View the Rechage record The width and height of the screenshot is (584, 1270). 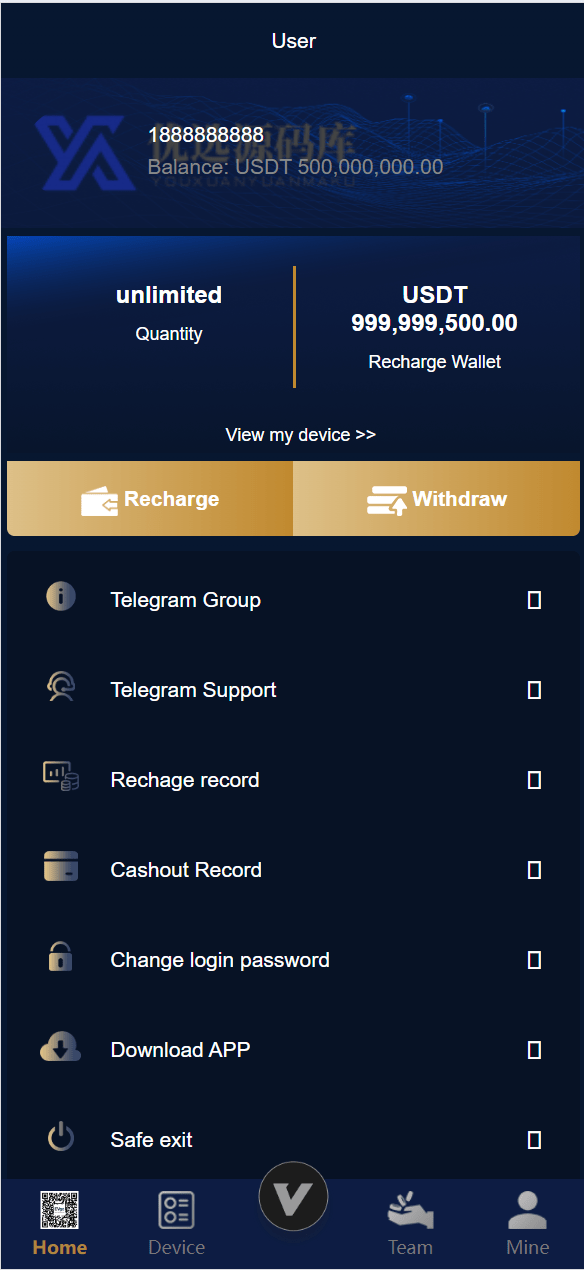coord(294,780)
